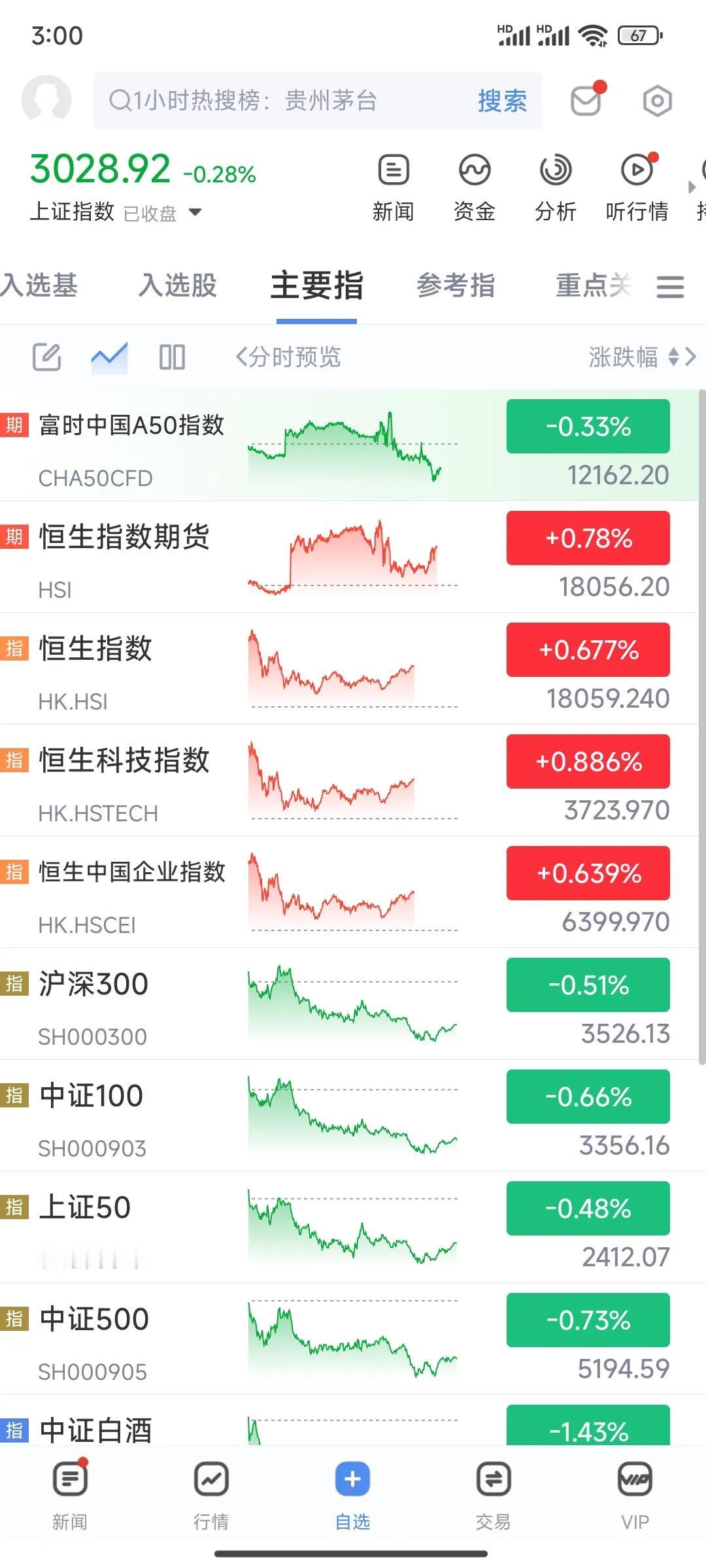The height and width of the screenshot is (1568, 706).
Task: Open the hexagon settings icon
Action: click(657, 101)
